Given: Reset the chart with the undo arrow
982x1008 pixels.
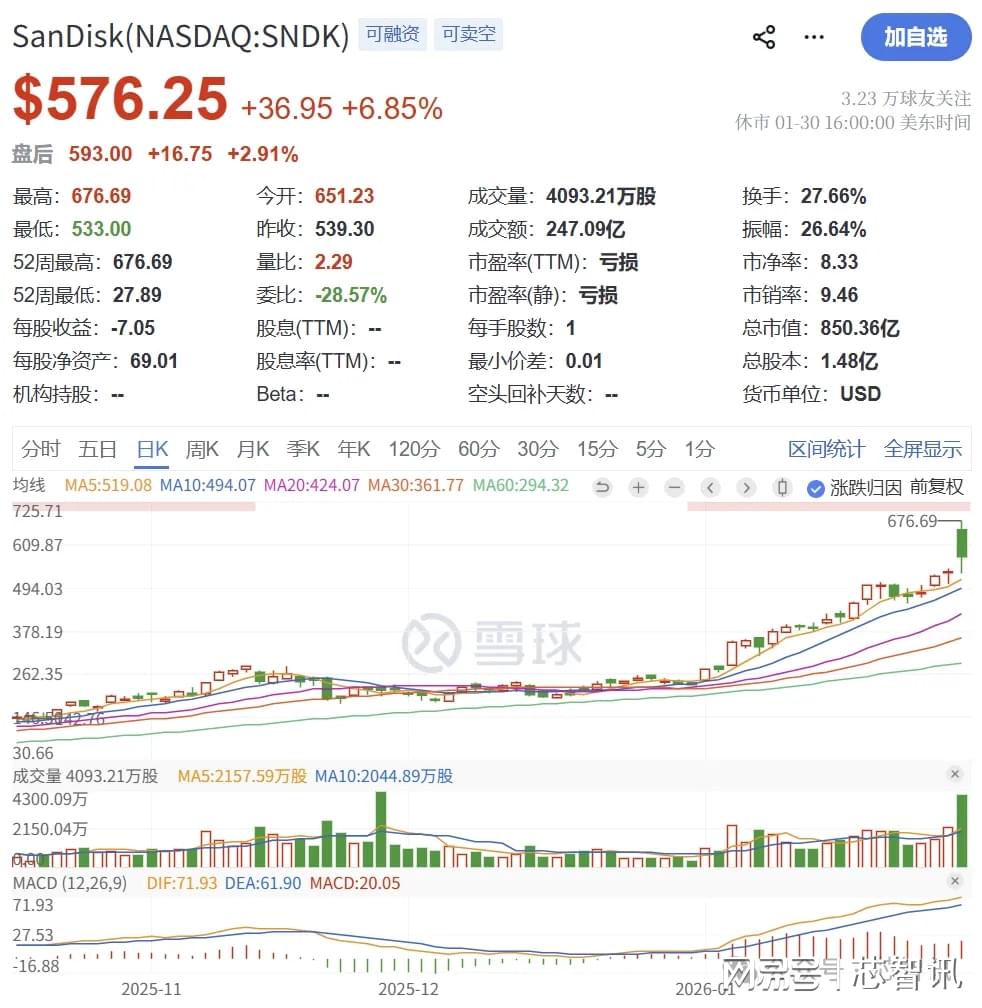Looking at the screenshot, I should 602,488.
